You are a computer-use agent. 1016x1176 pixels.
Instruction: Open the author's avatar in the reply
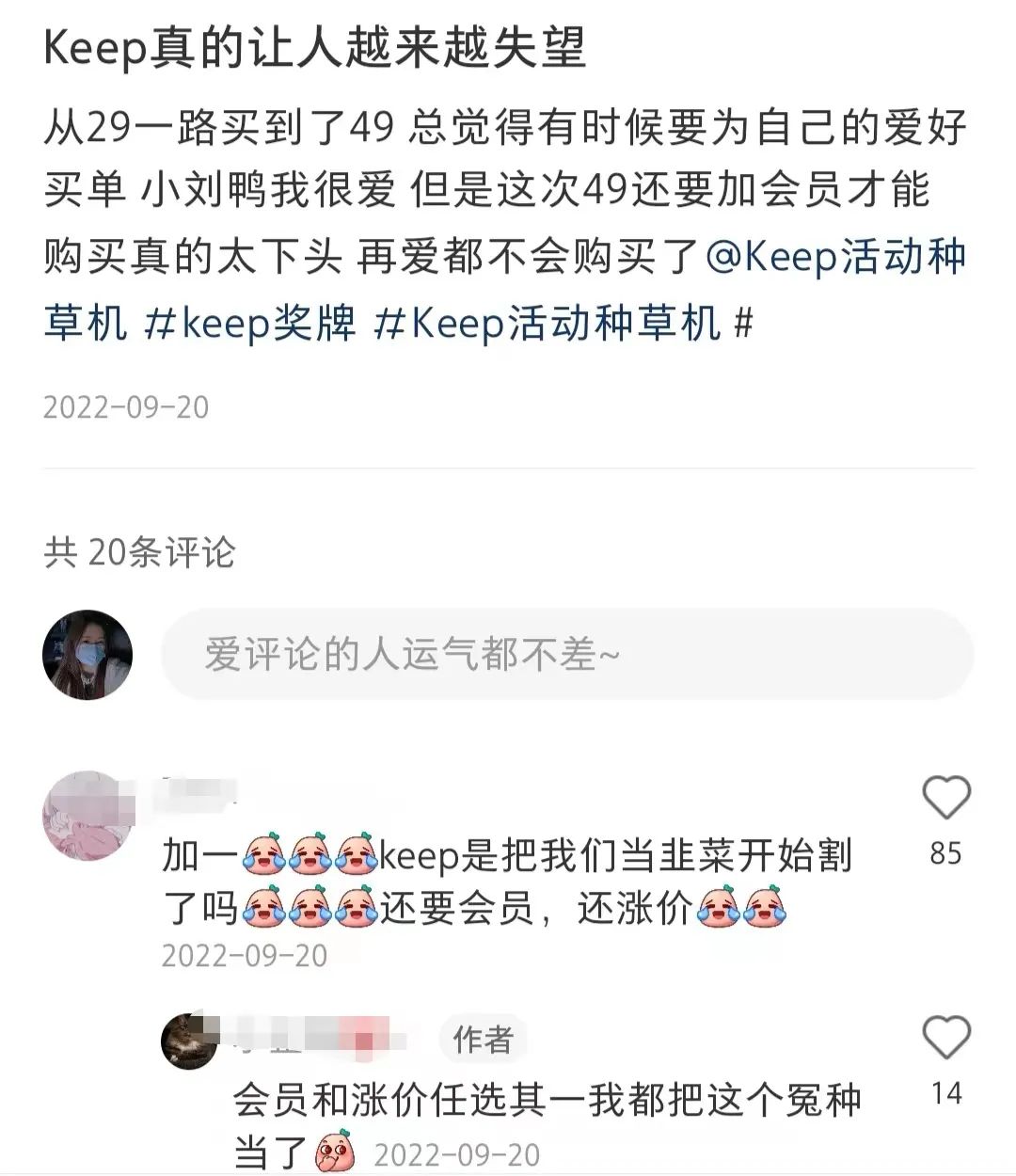click(x=190, y=1041)
